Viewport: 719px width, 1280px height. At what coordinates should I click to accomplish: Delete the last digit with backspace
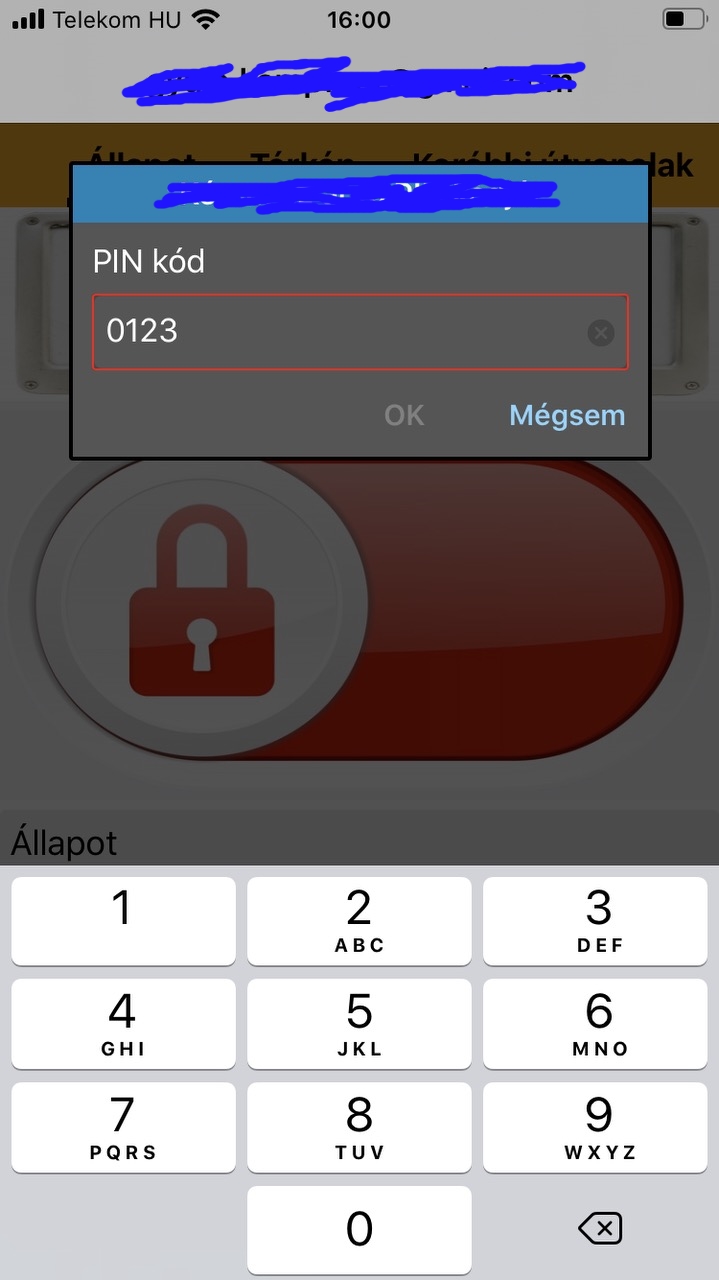pyautogui.click(x=598, y=1229)
